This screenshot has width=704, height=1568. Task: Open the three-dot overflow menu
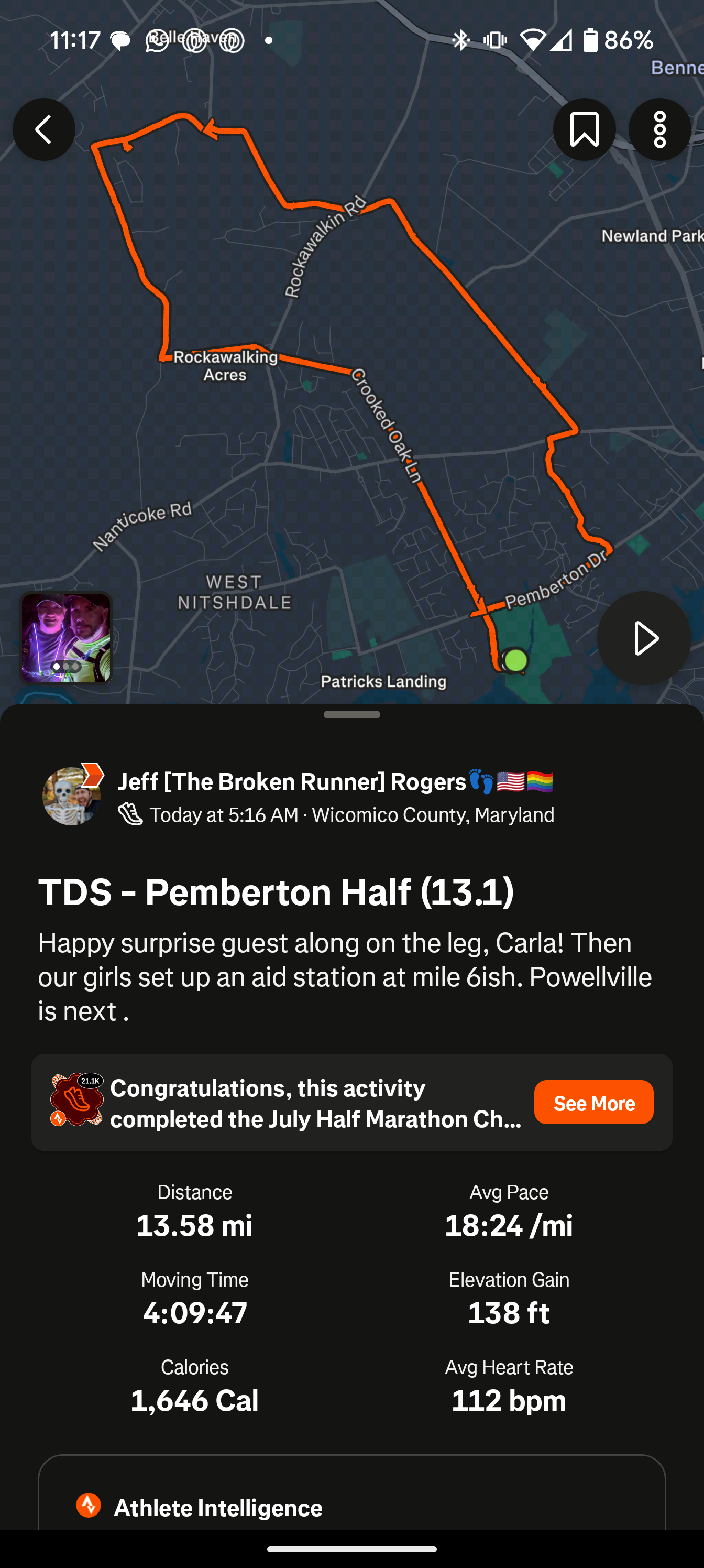point(659,129)
